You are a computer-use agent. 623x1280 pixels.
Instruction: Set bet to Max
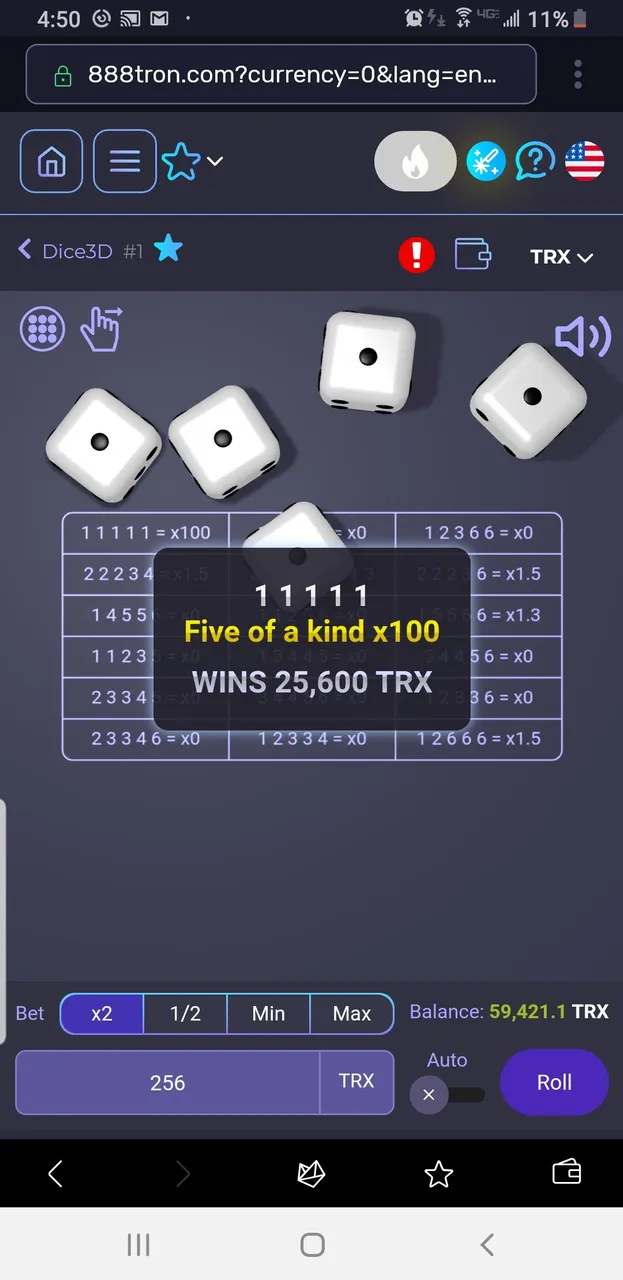[352, 1013]
